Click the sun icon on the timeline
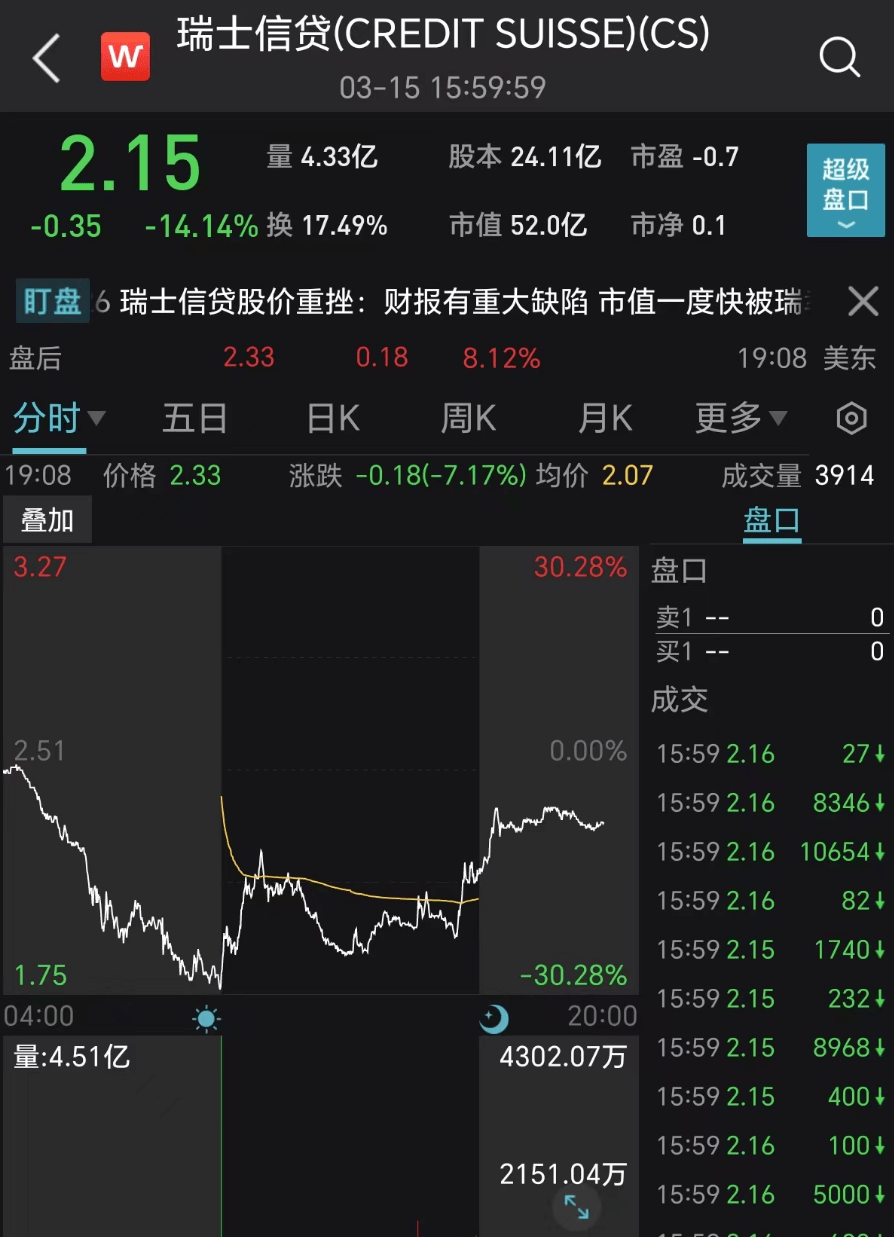 coord(205,1018)
